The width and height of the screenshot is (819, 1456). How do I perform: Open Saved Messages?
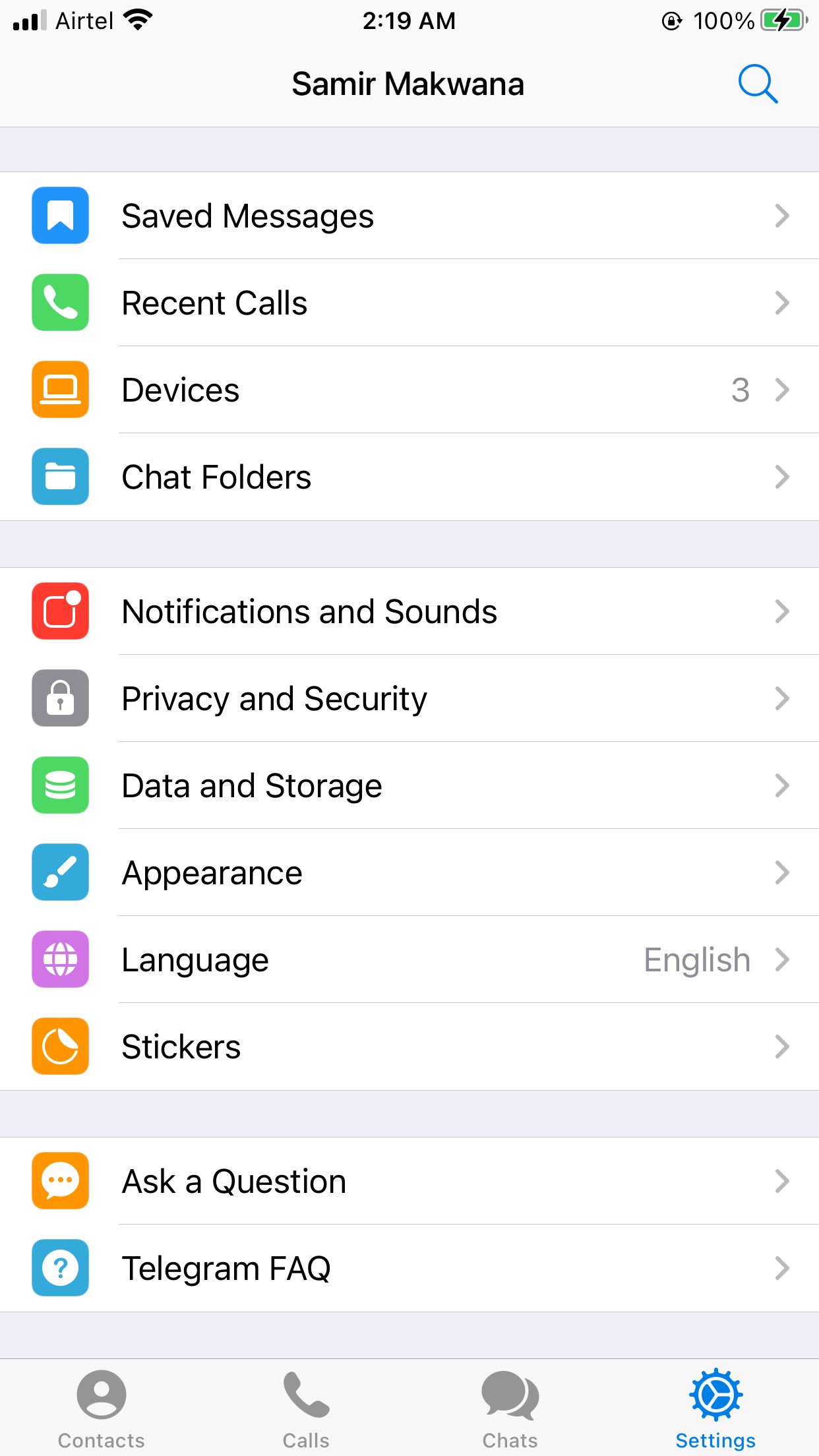pyautogui.click(x=409, y=216)
